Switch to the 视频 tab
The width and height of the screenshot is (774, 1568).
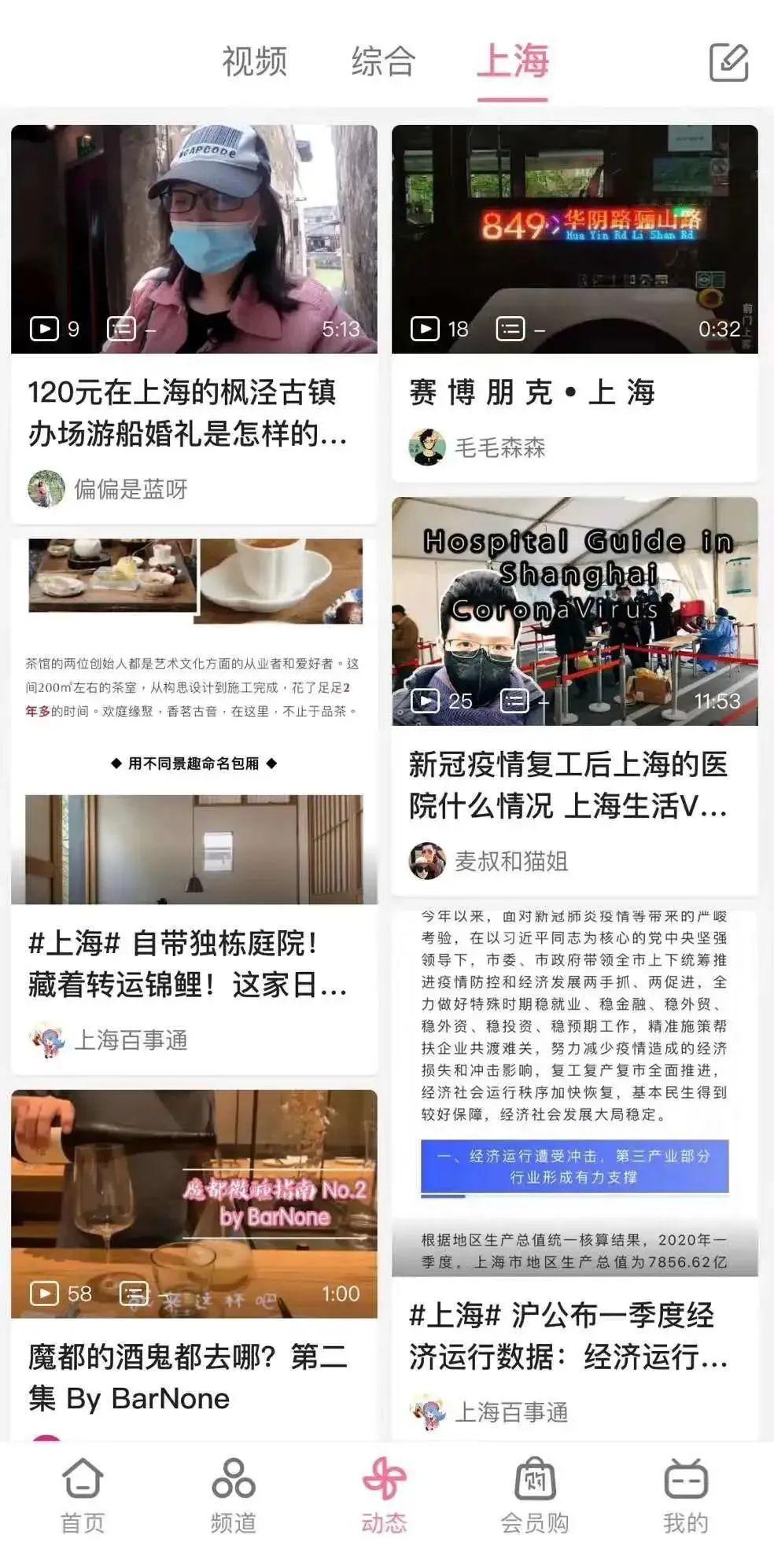[254, 62]
